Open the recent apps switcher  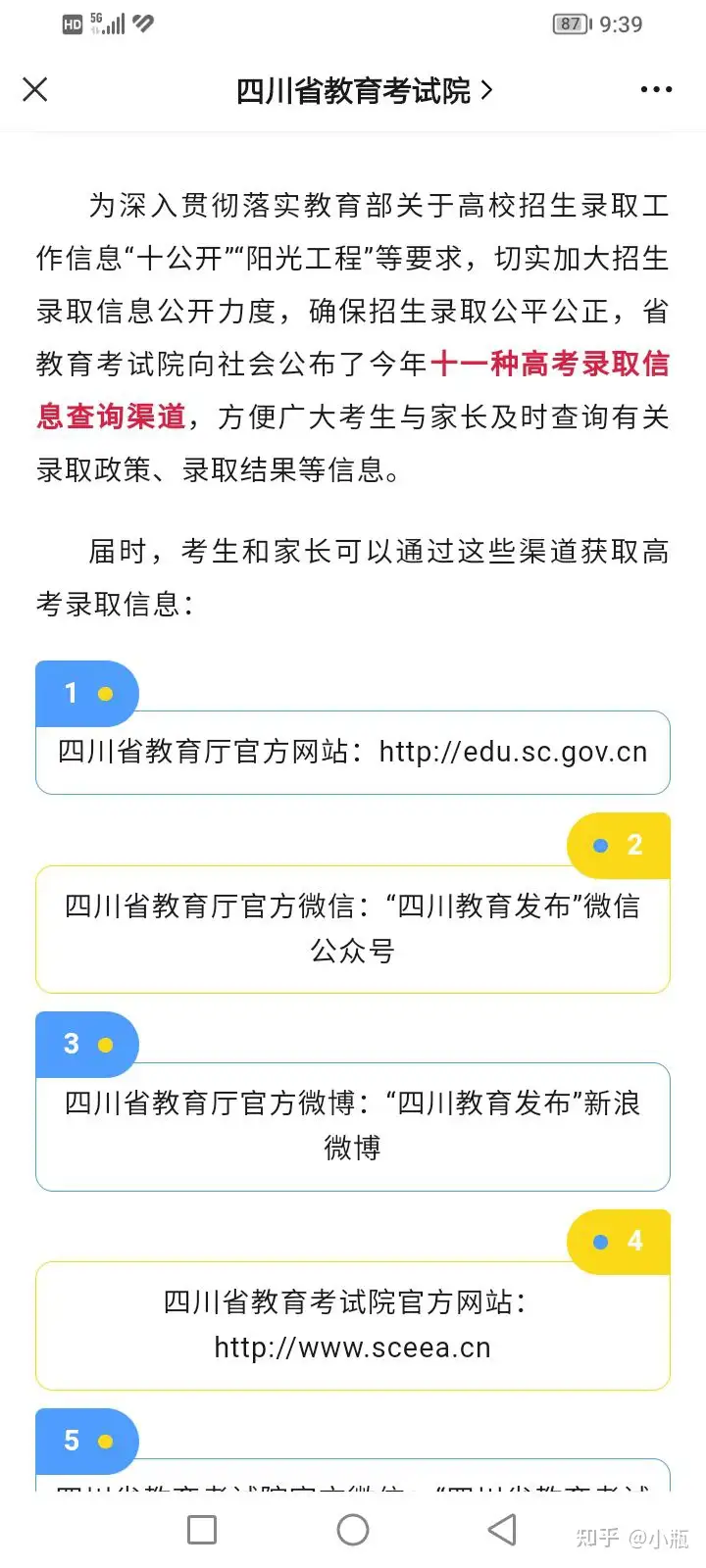202,1530
